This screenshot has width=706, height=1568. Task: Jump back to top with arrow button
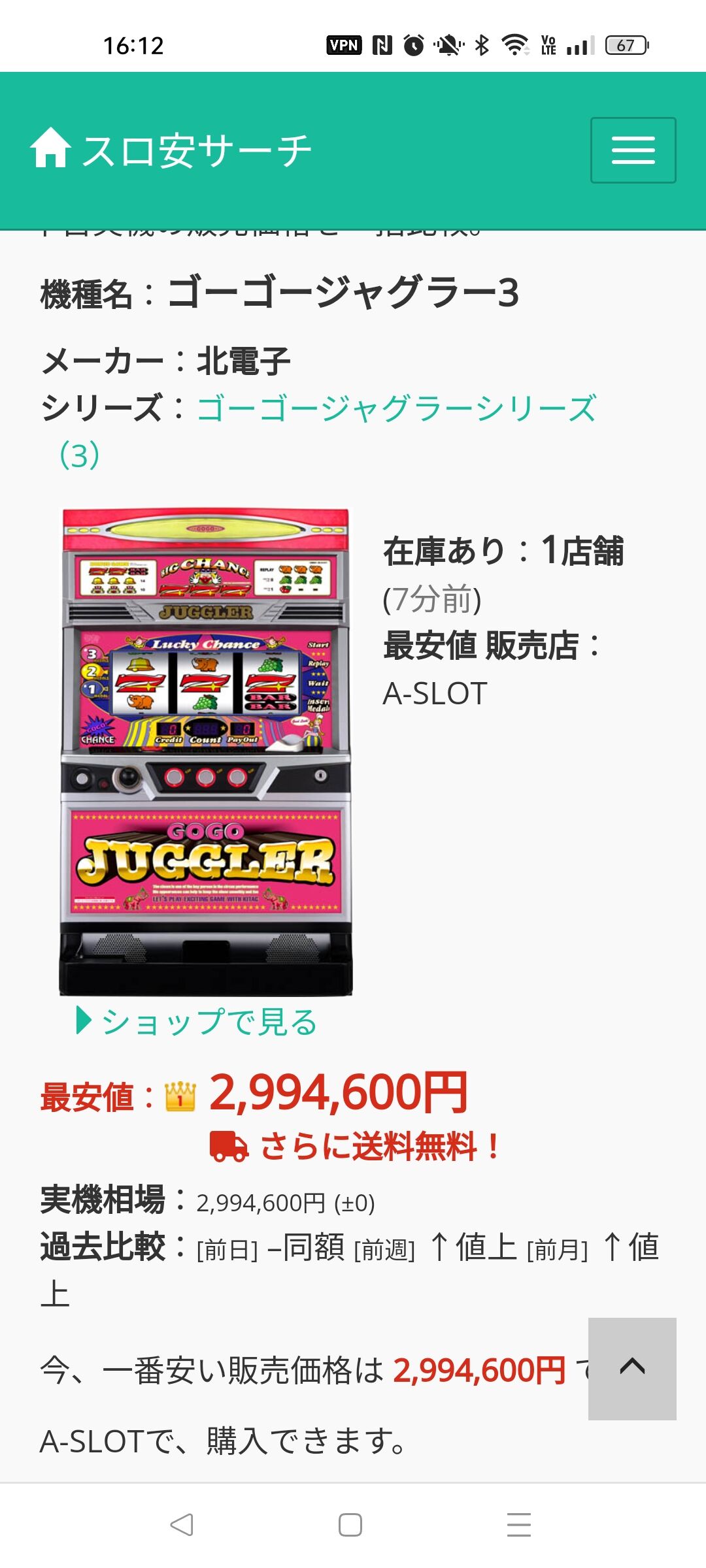[x=632, y=1369]
